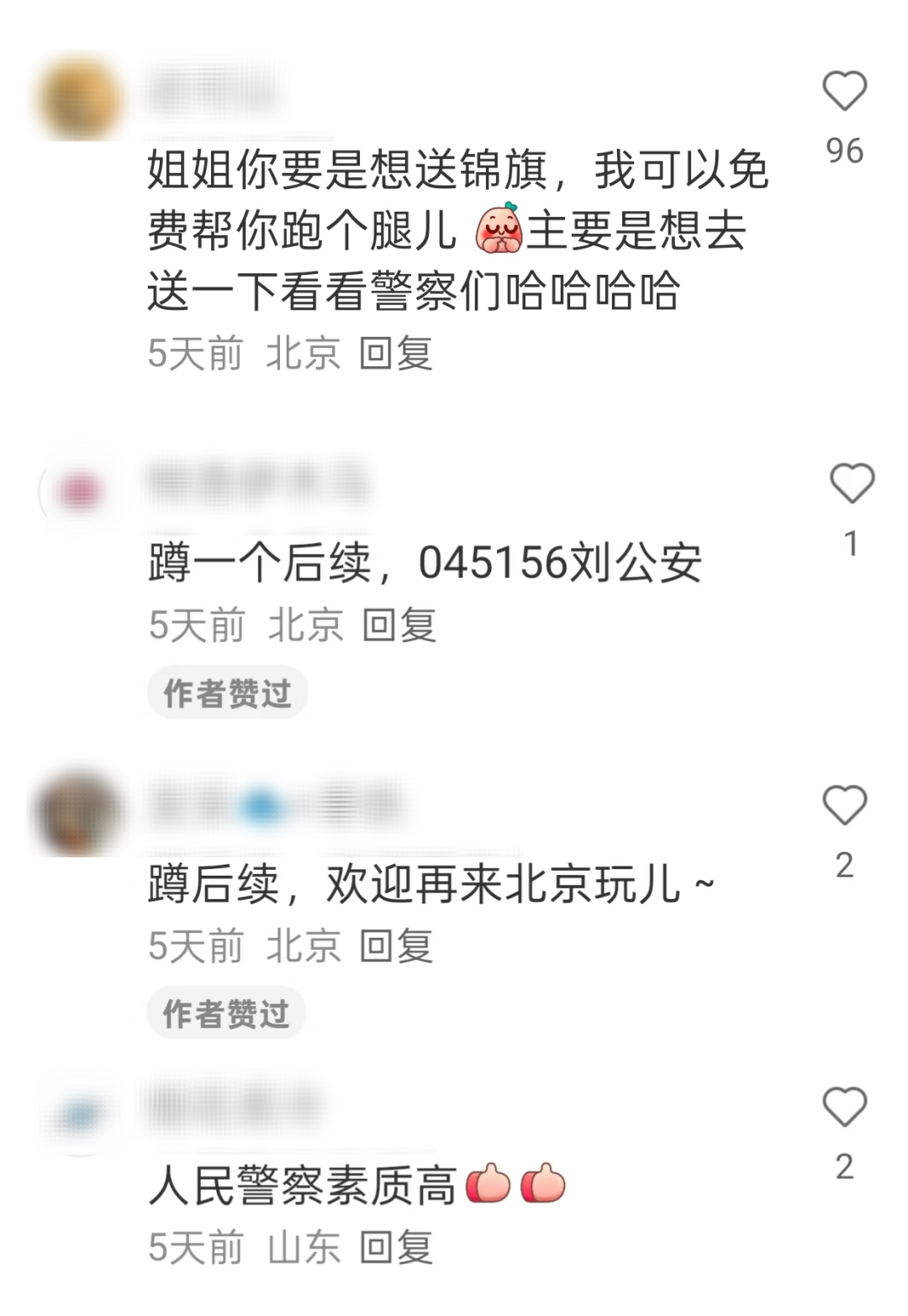Reply to the 锦旗 comment via 回复
The height and width of the screenshot is (1316, 908).
395,354
